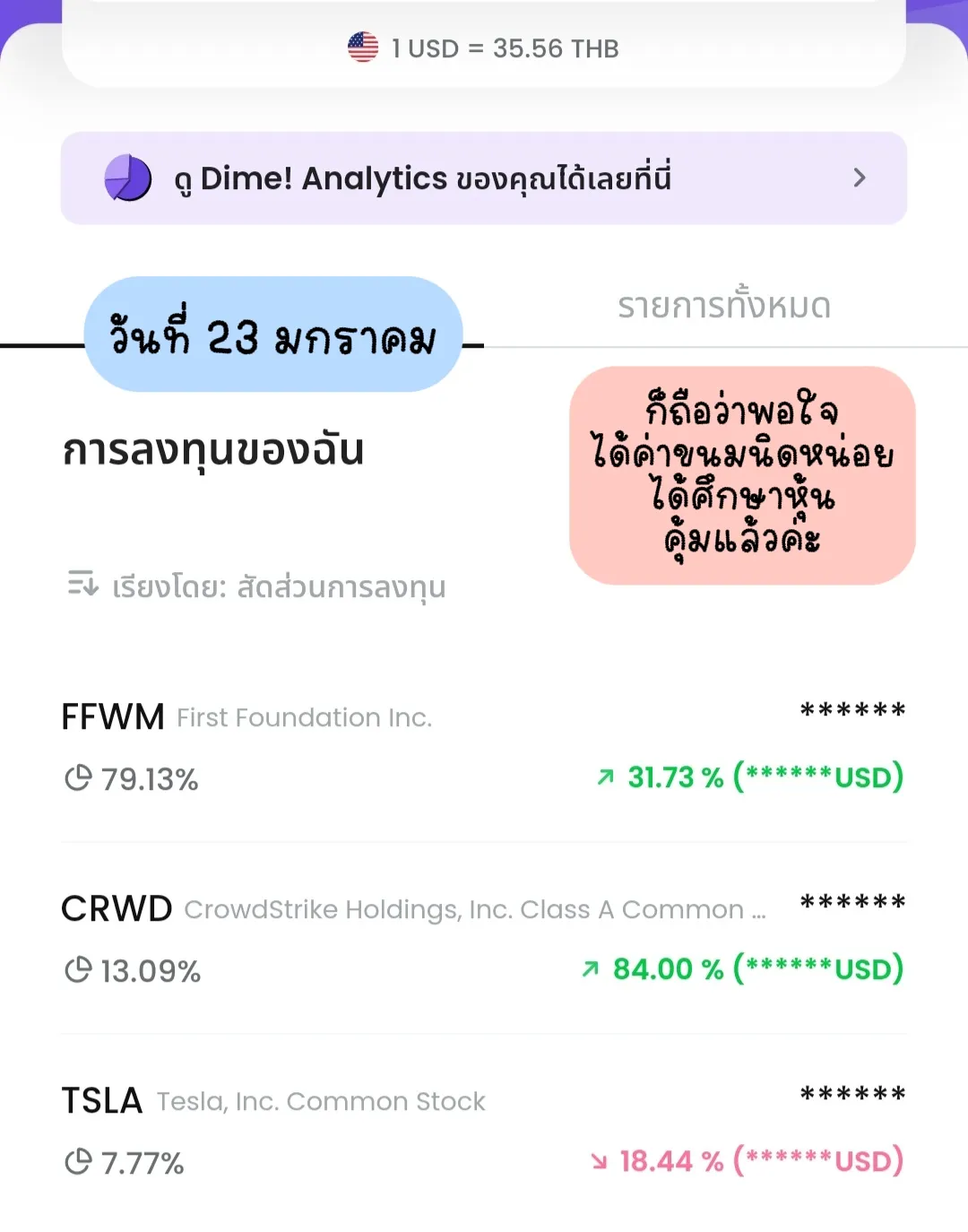Image resolution: width=968 pixels, height=1232 pixels.
Task: Click the pie chart icon next to TSLA 7.77%
Action: pos(79,1163)
